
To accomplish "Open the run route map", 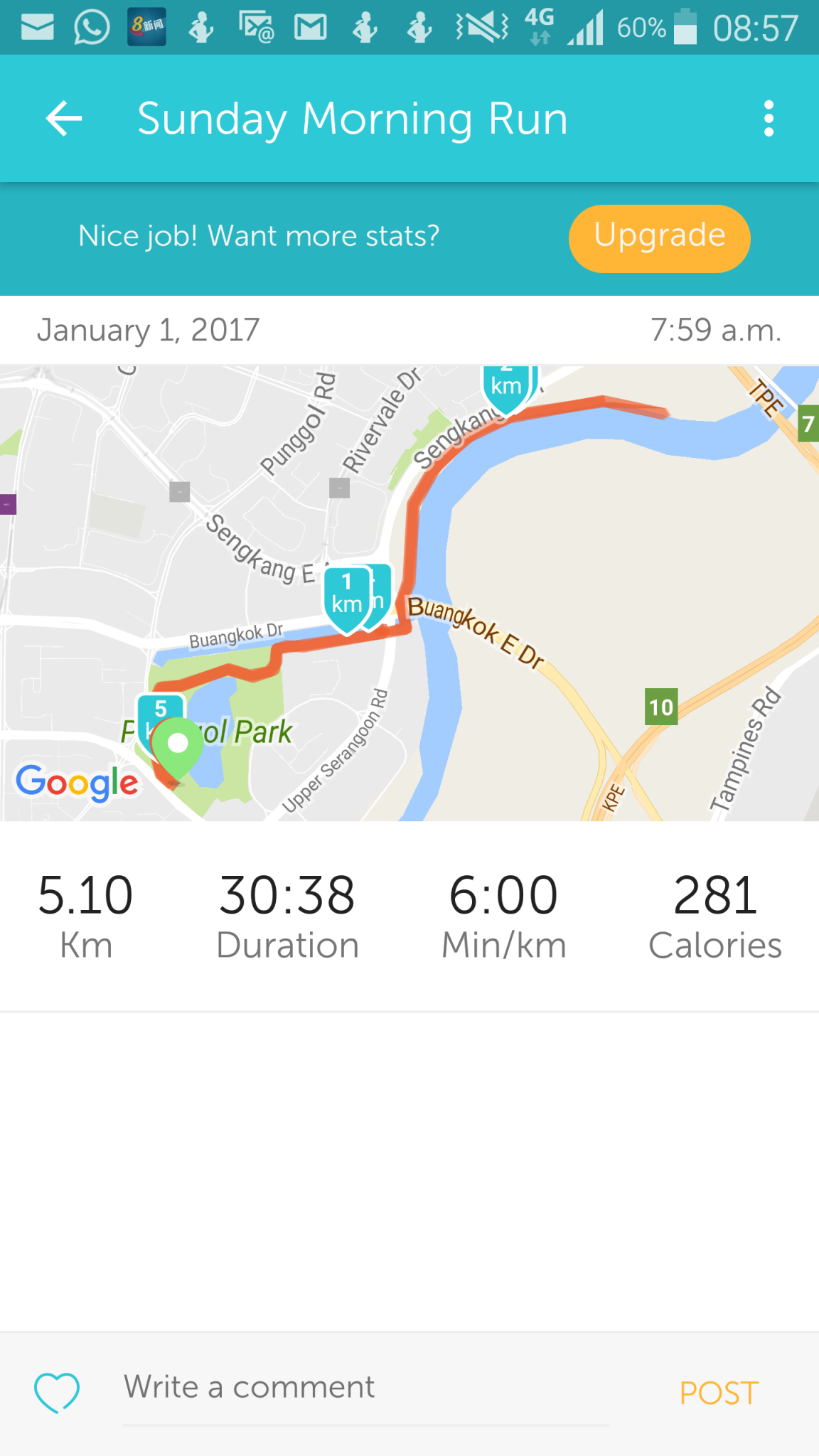I will pyautogui.click(x=409, y=593).
